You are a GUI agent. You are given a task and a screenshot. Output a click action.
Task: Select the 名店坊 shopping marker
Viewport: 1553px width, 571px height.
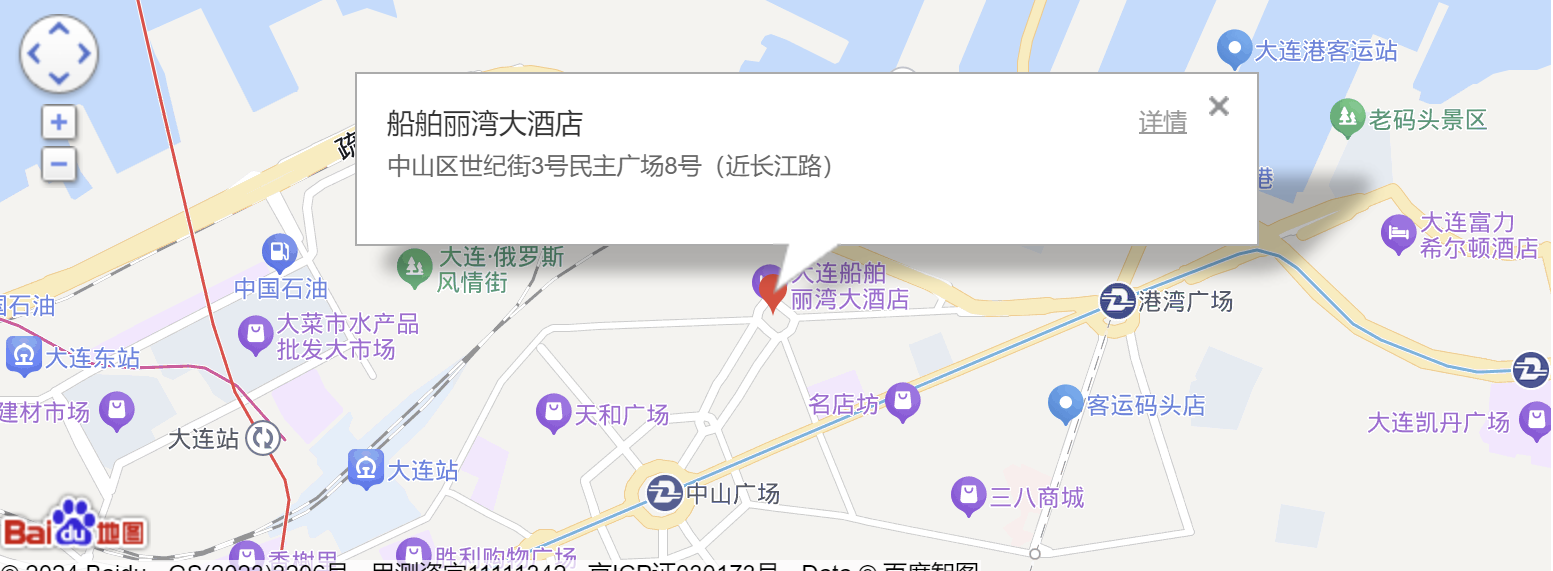903,402
